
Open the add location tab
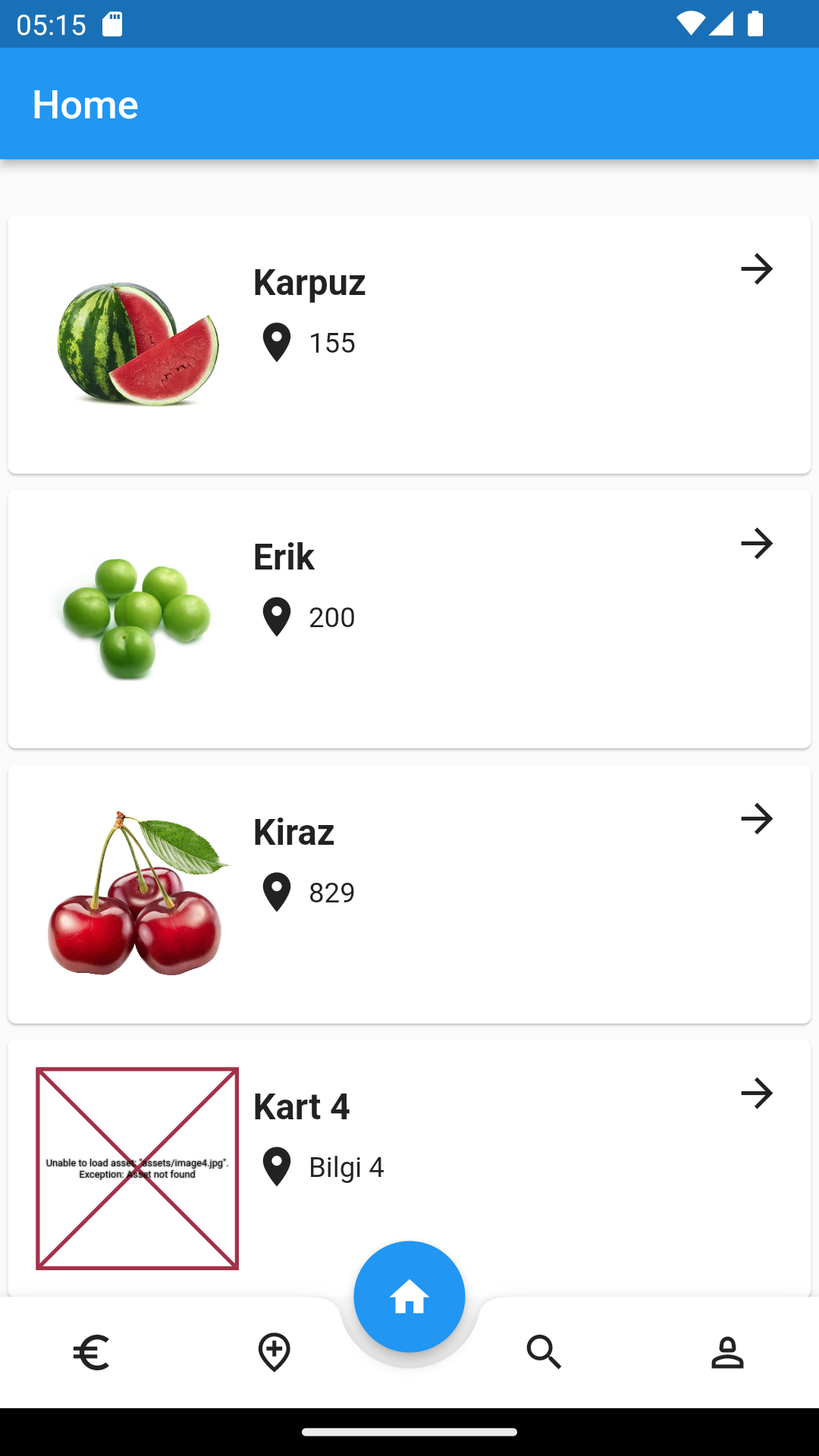coord(275,1353)
